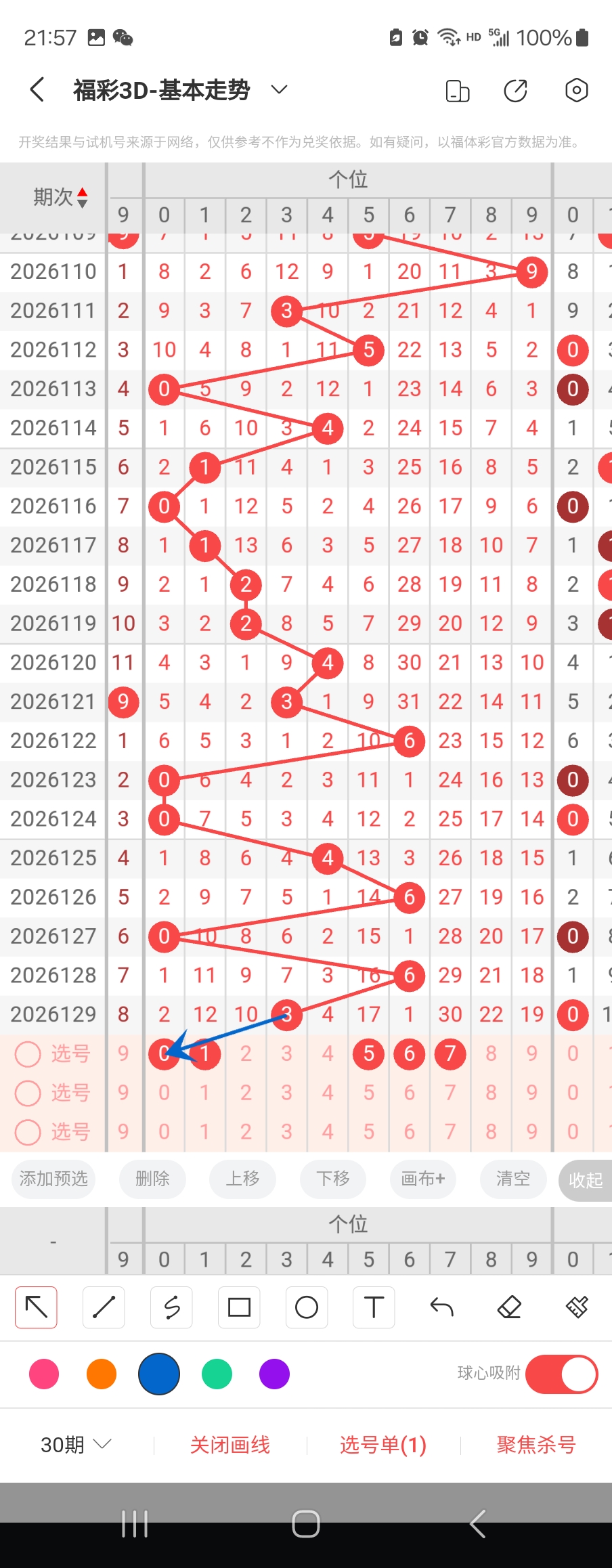Tap 清空 to clear selections

[513, 1179]
